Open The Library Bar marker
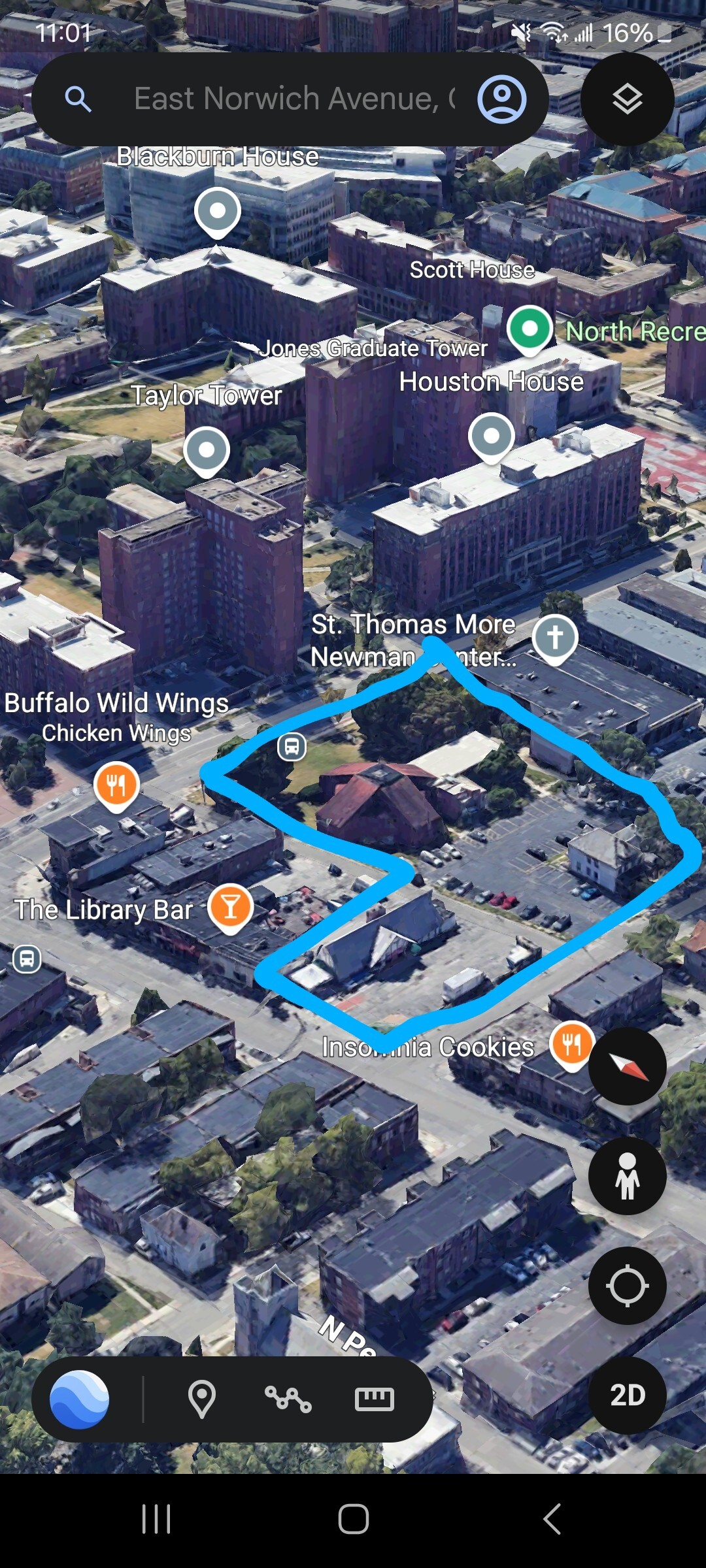706x1568 pixels. click(230, 909)
